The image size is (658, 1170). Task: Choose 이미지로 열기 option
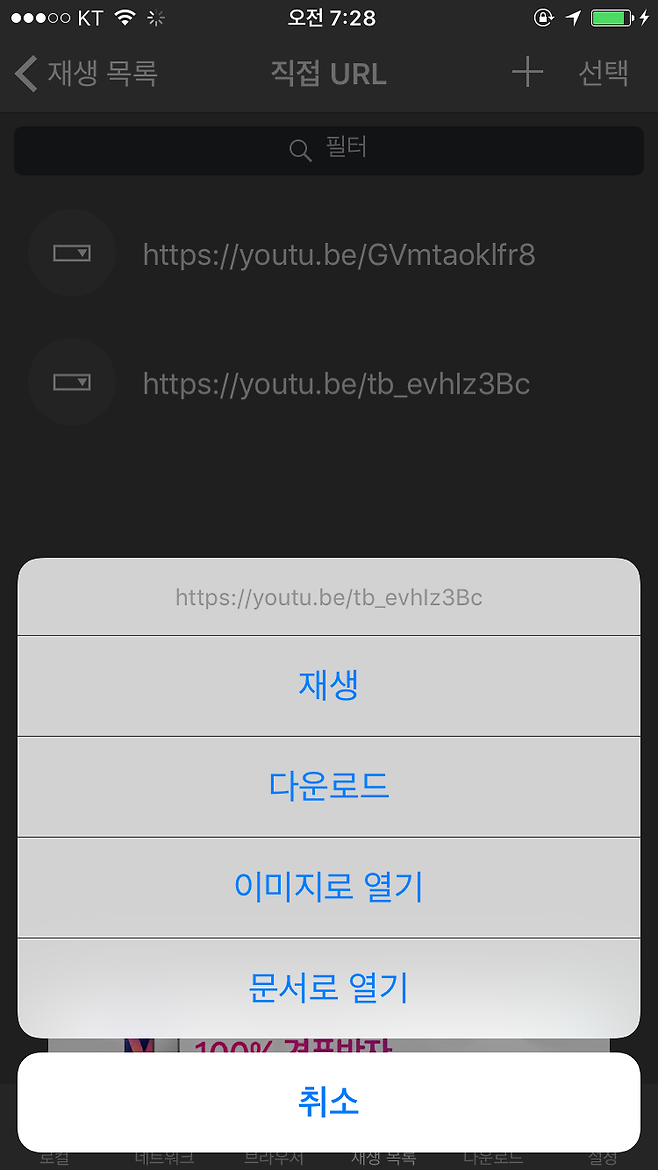coord(328,887)
